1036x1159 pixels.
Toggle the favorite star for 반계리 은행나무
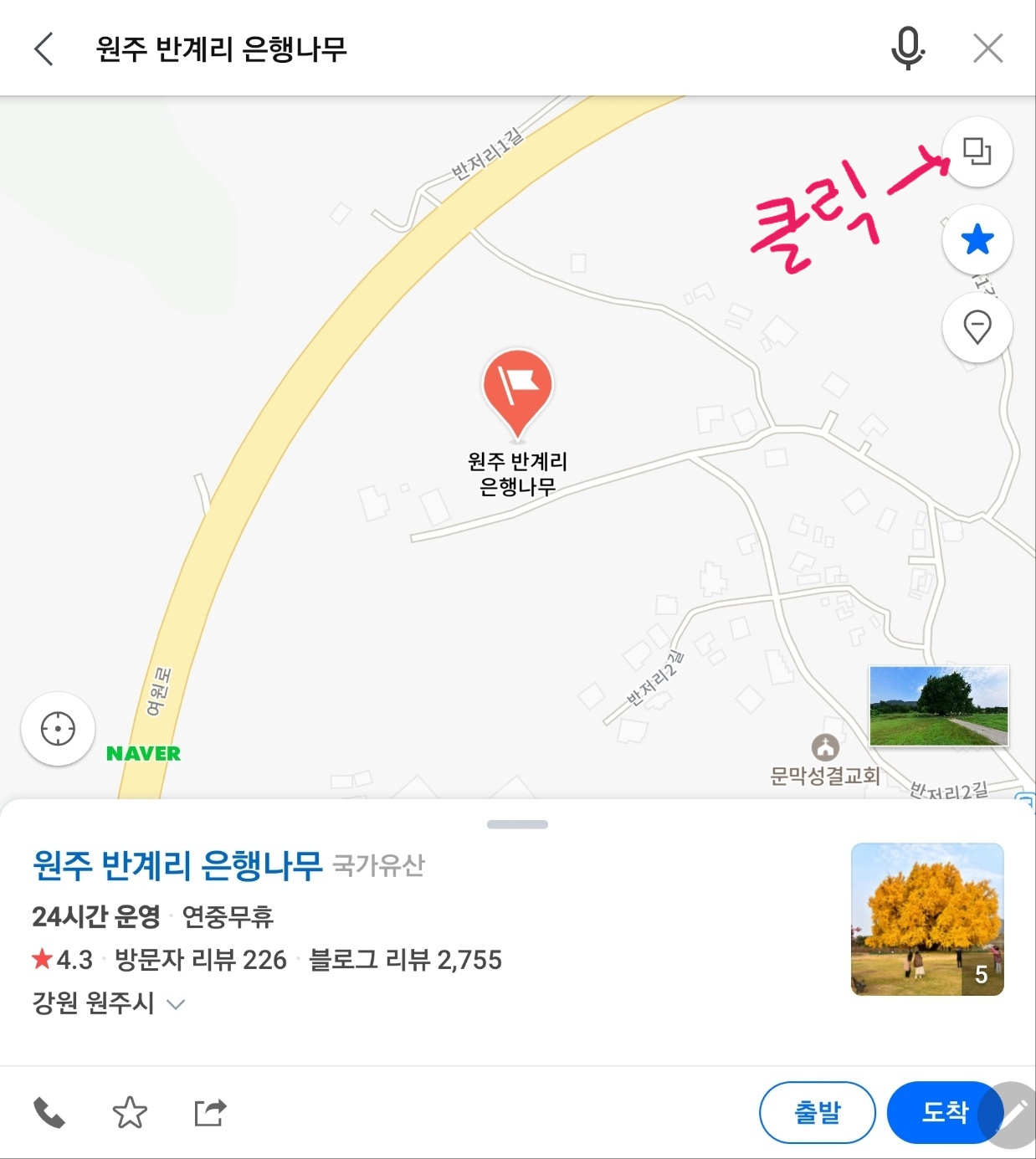129,1113
